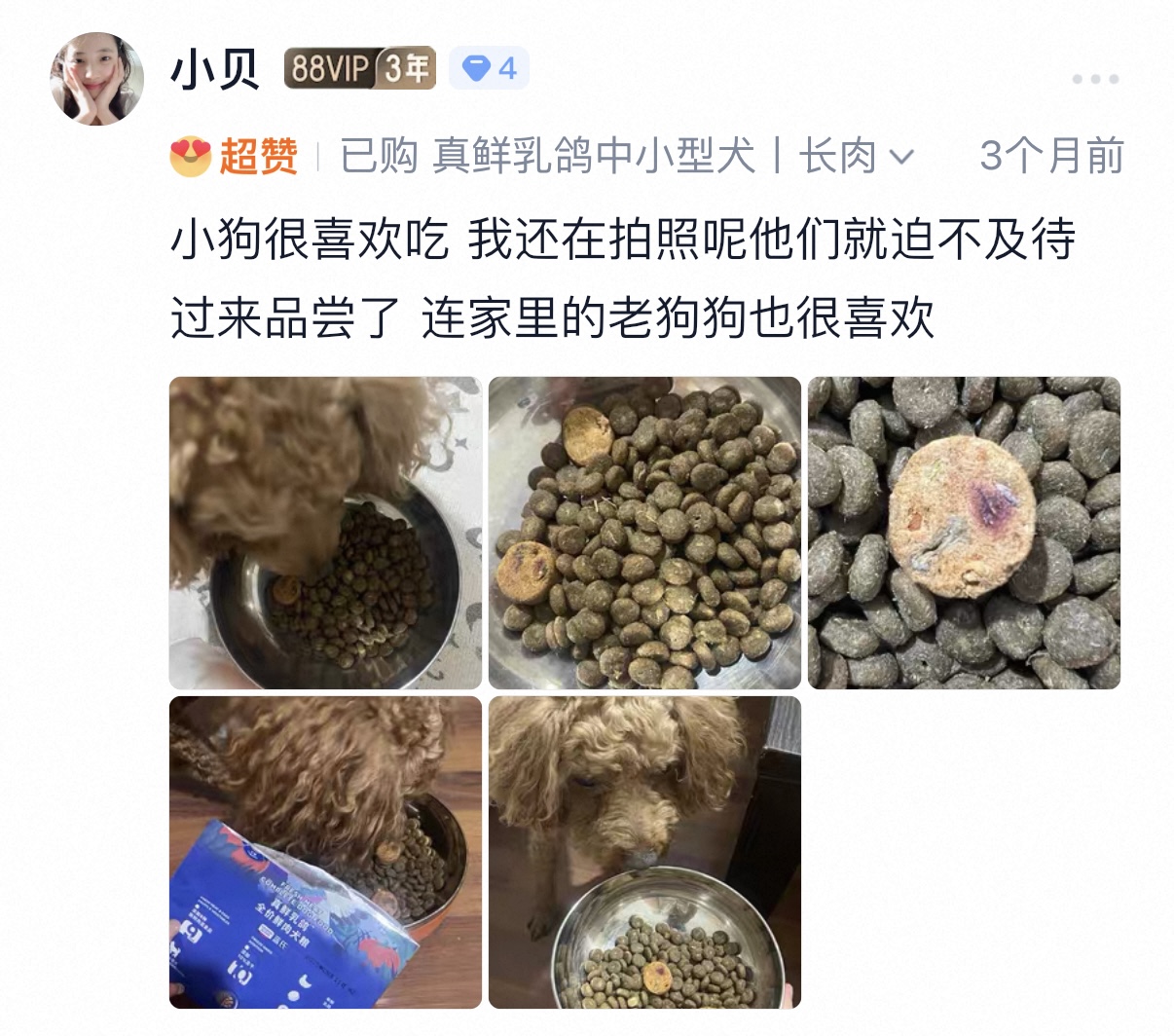This screenshot has width=1174, height=1036.
Task: Open photo with blue dog food bag
Action: (325, 852)
